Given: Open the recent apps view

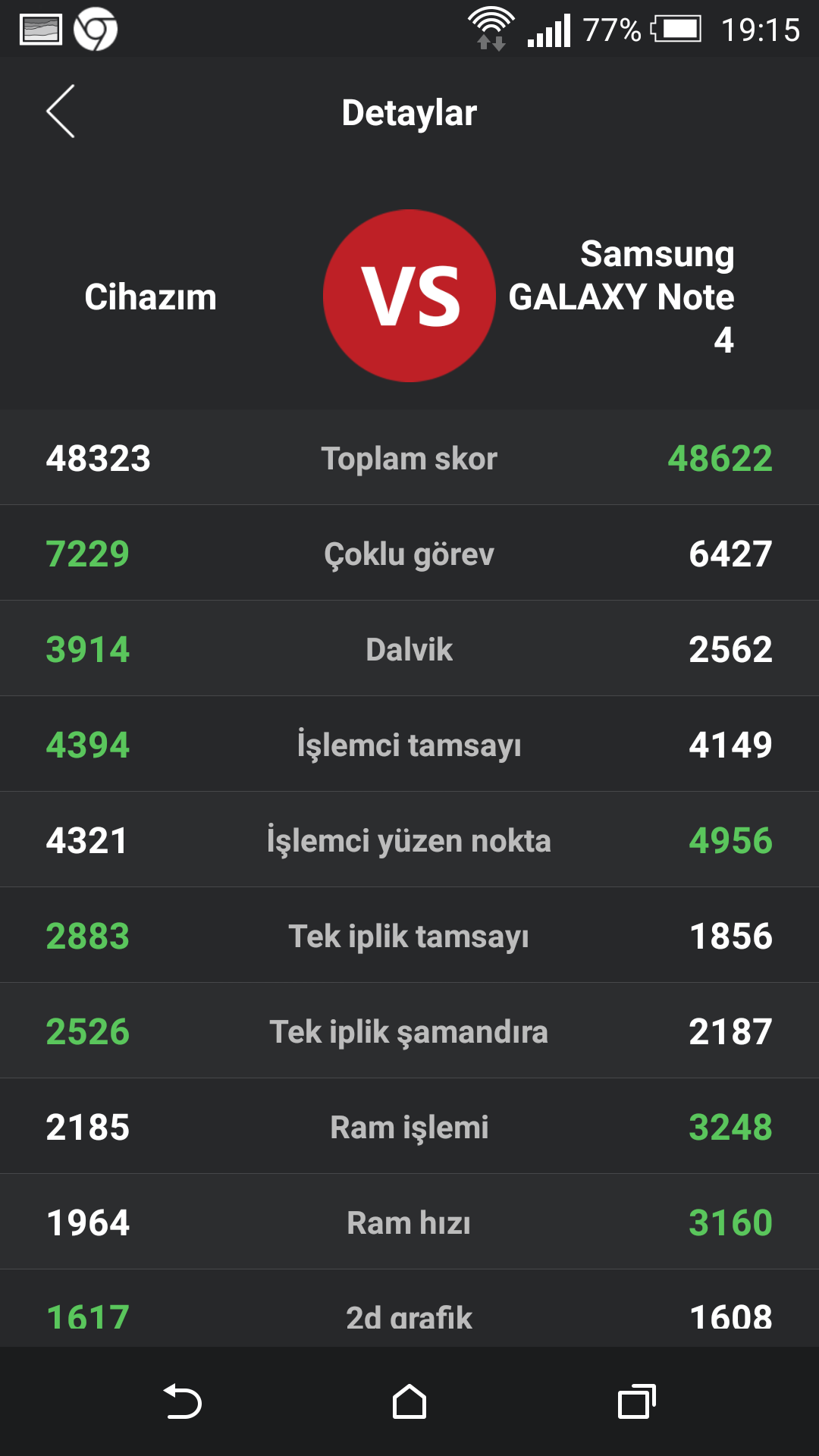Looking at the screenshot, I should [x=637, y=1401].
